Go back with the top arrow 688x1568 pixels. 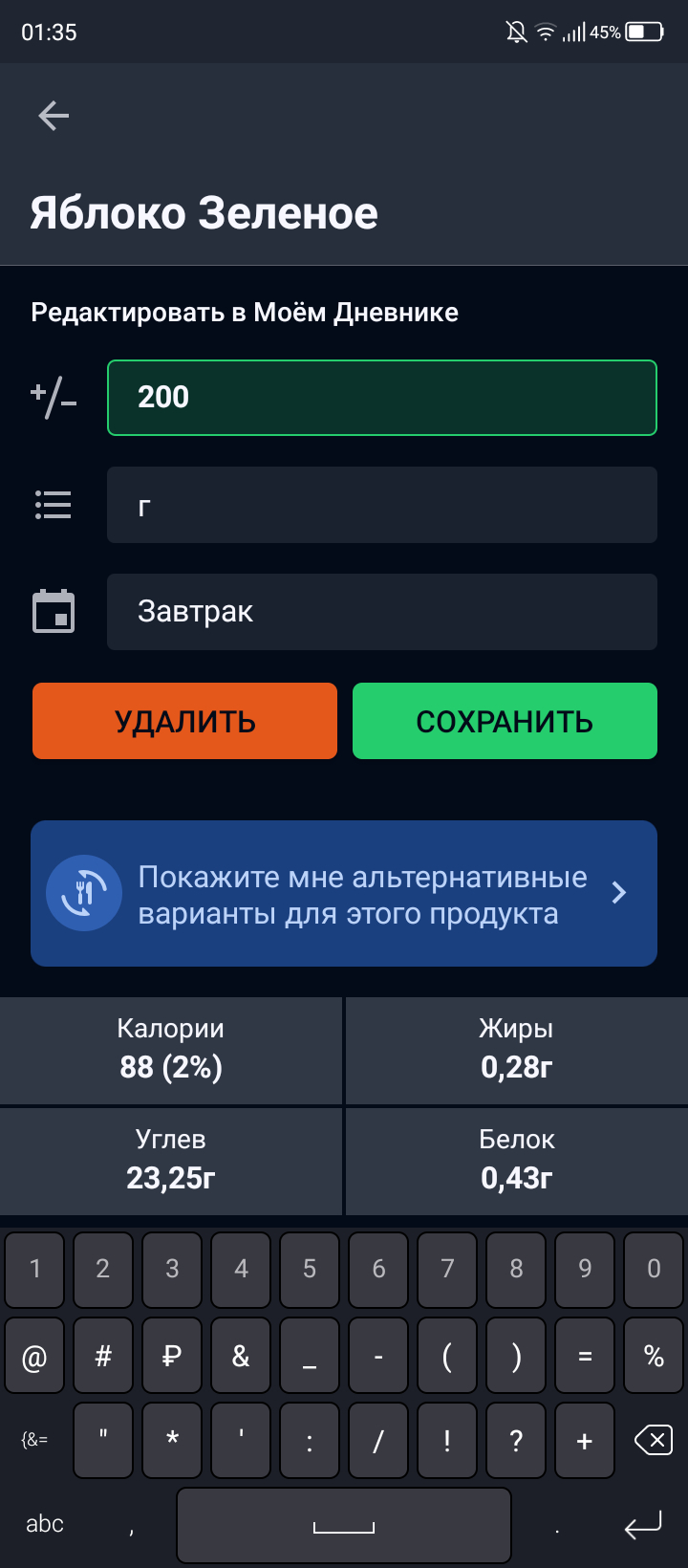(x=54, y=117)
